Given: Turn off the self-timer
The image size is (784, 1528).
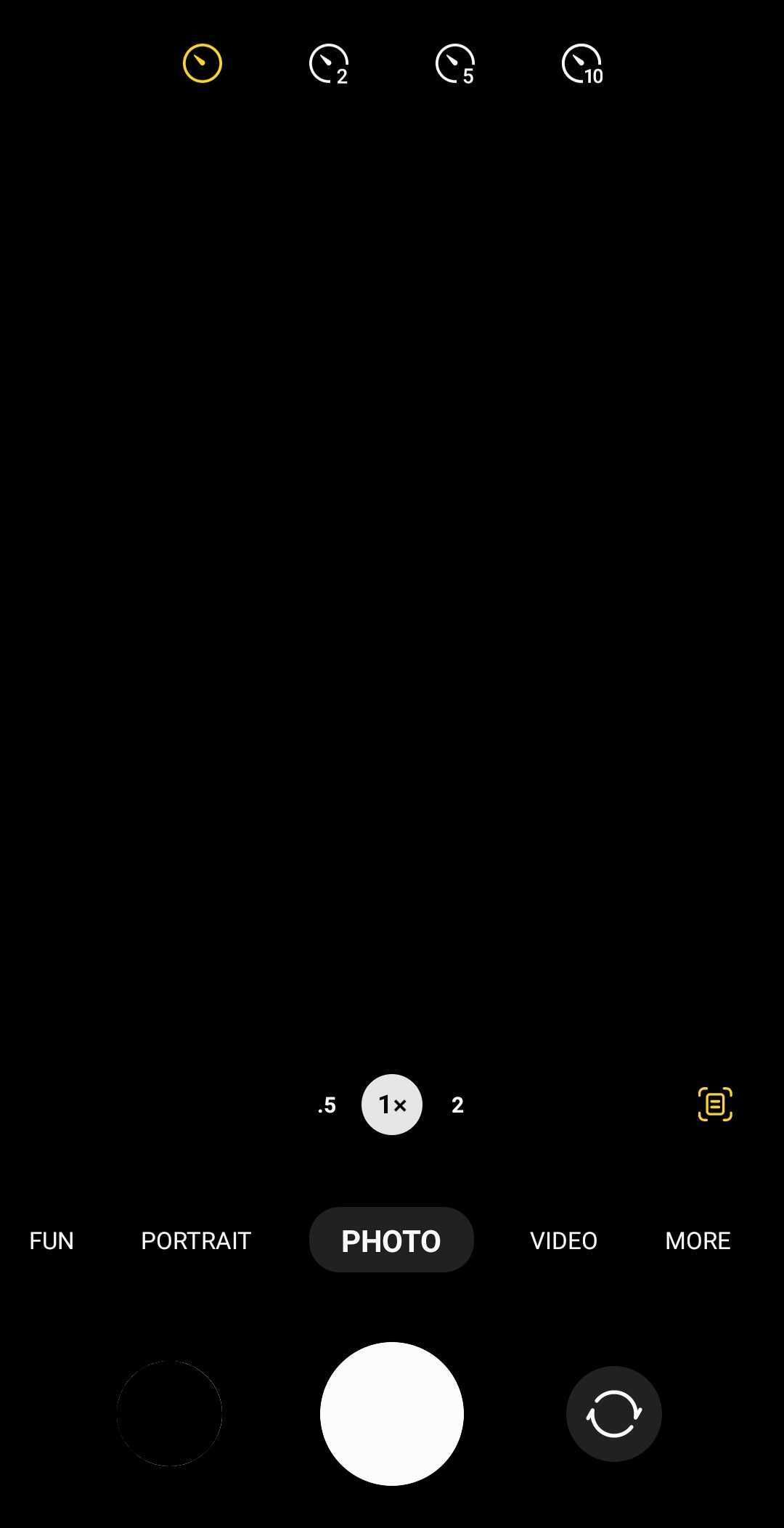Looking at the screenshot, I should [x=203, y=64].
